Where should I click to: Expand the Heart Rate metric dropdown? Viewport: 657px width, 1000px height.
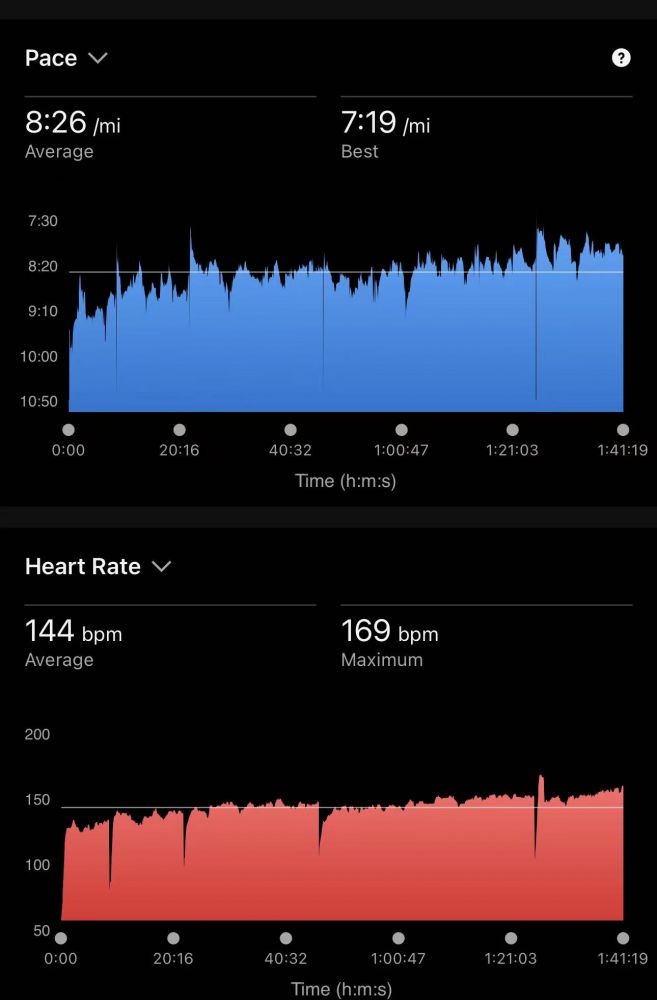pos(161,567)
